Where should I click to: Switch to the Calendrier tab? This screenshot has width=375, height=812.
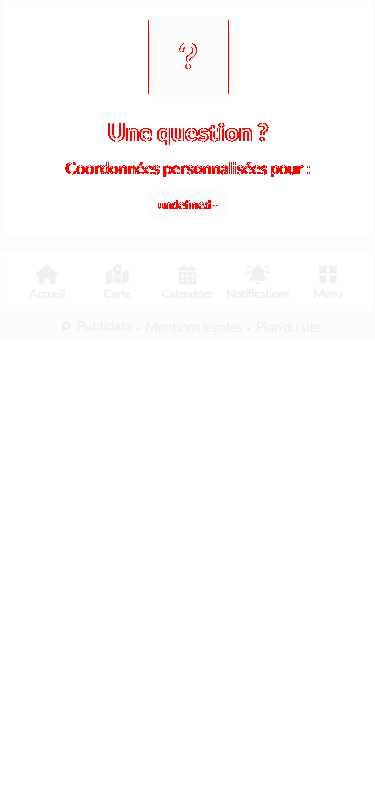coord(188,282)
